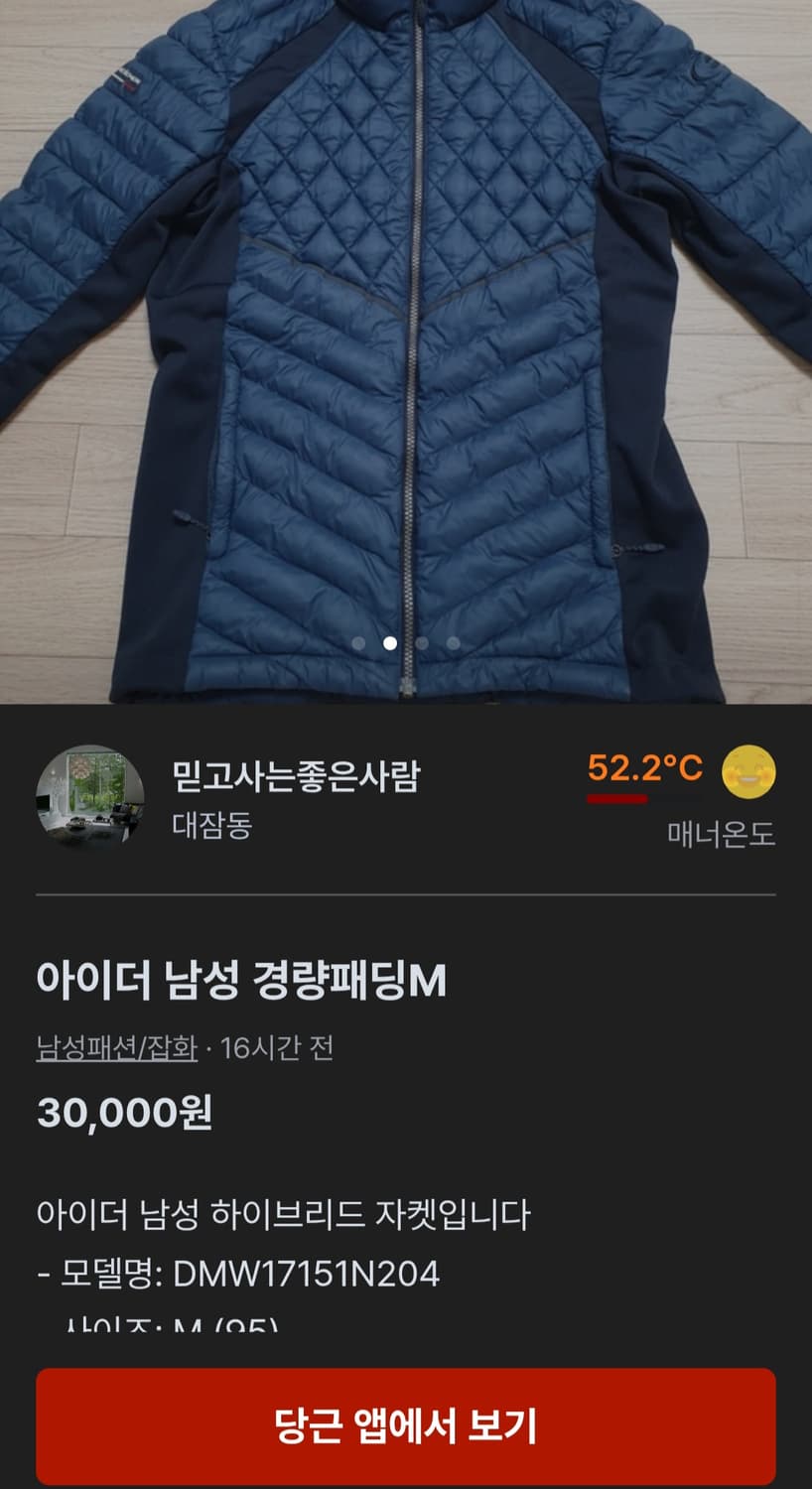The width and height of the screenshot is (812, 1489).
Task: Select the second carousel dot indicator
Action: (389, 643)
